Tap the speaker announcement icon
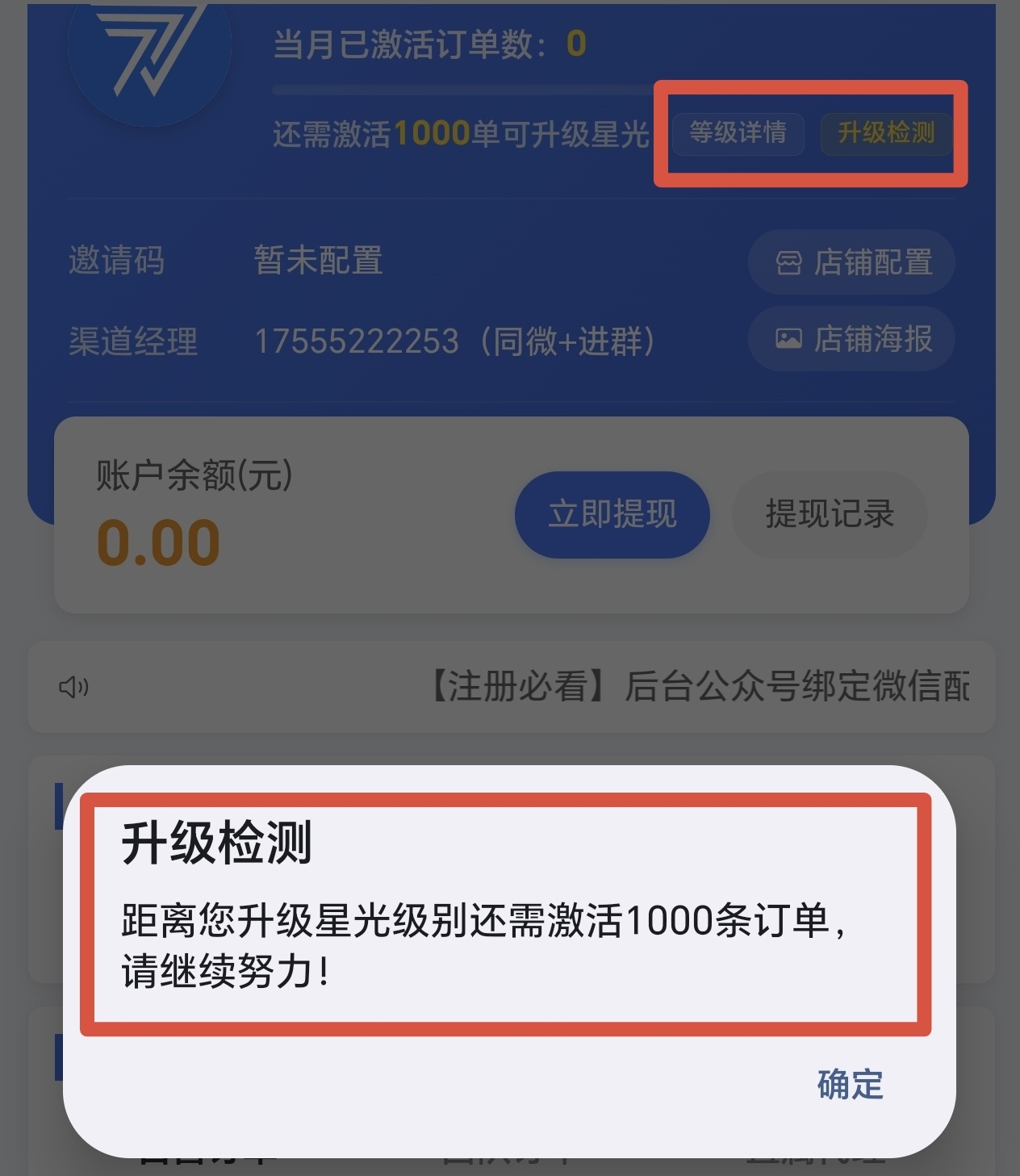Image resolution: width=1020 pixels, height=1176 pixels. [x=74, y=687]
